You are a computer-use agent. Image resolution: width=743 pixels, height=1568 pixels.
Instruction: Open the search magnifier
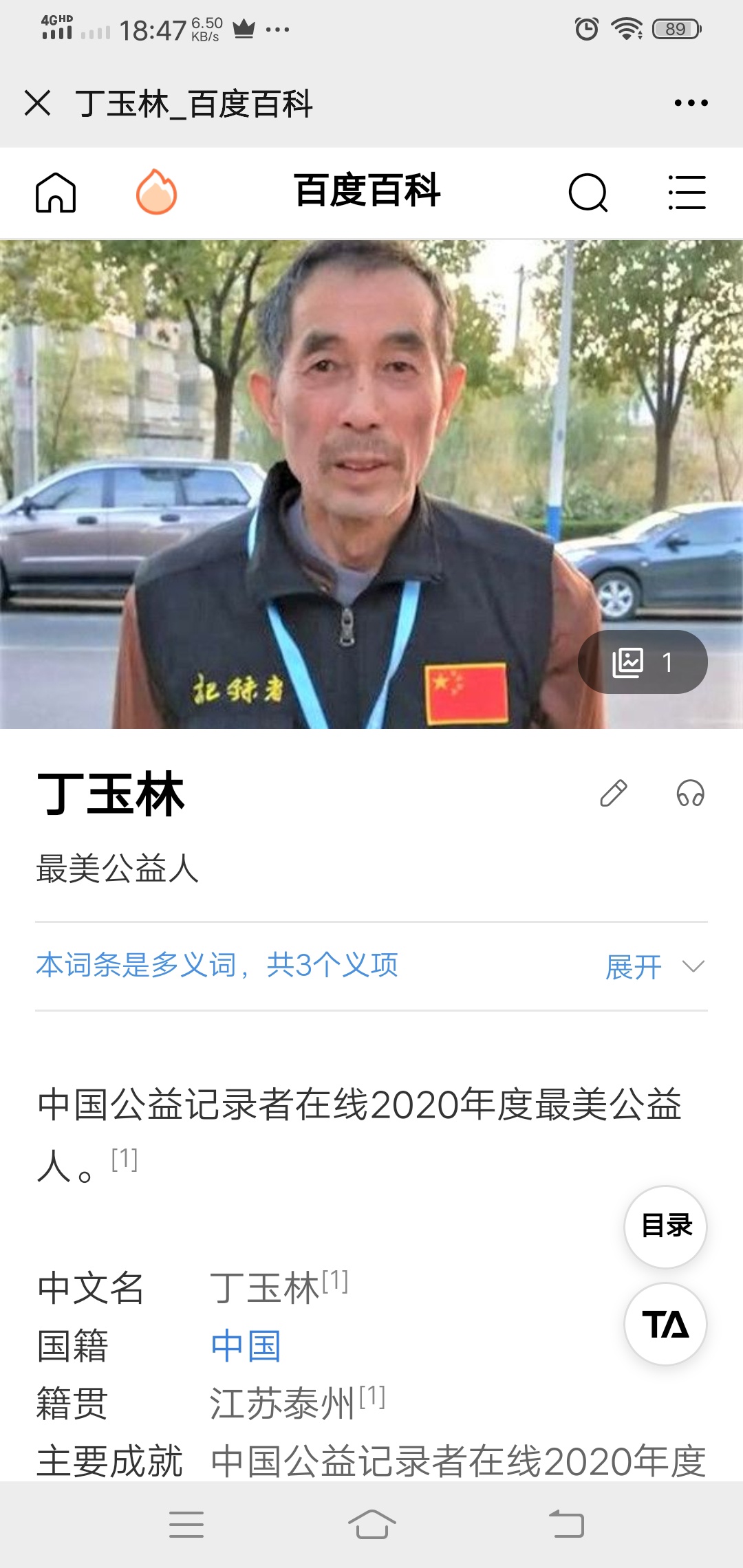[588, 193]
